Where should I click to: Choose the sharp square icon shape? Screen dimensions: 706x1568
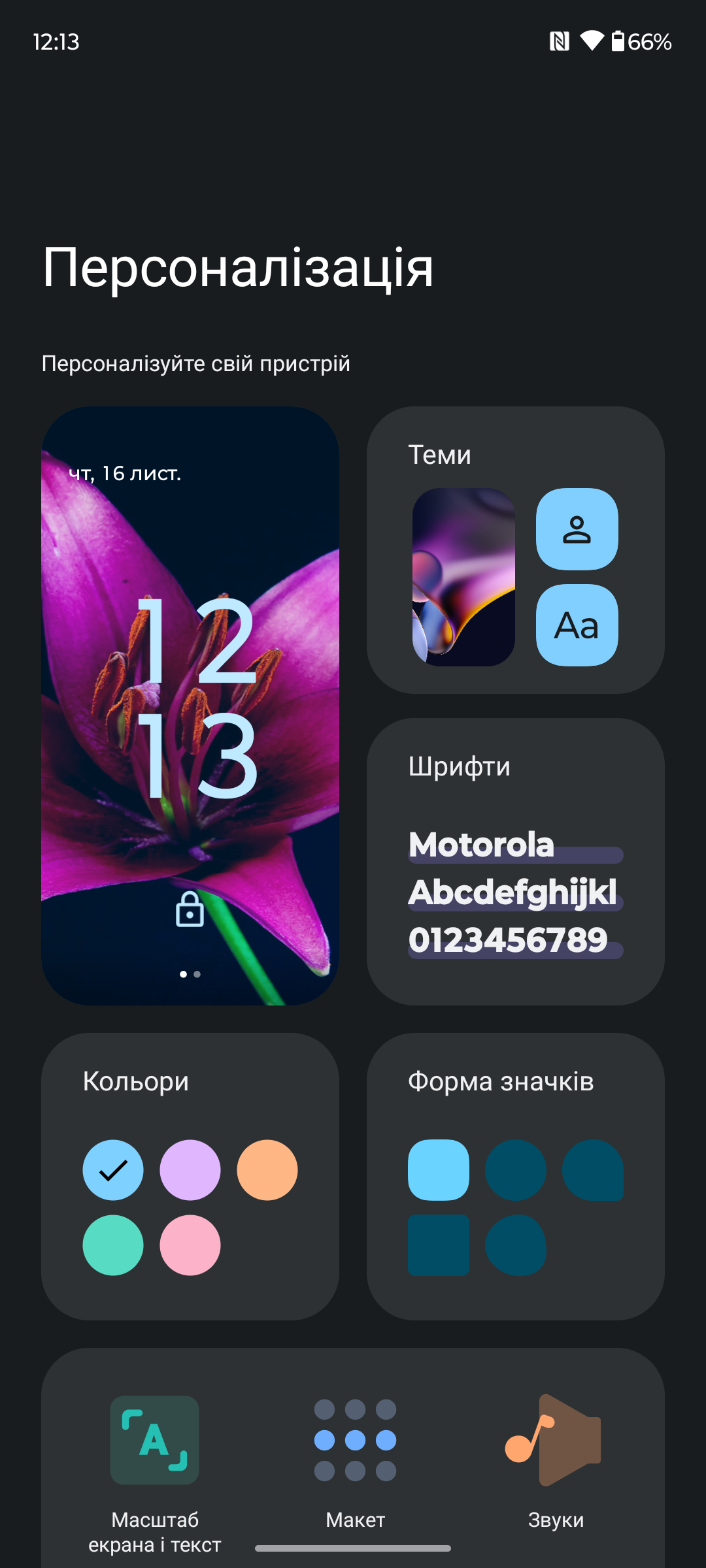(439, 1245)
